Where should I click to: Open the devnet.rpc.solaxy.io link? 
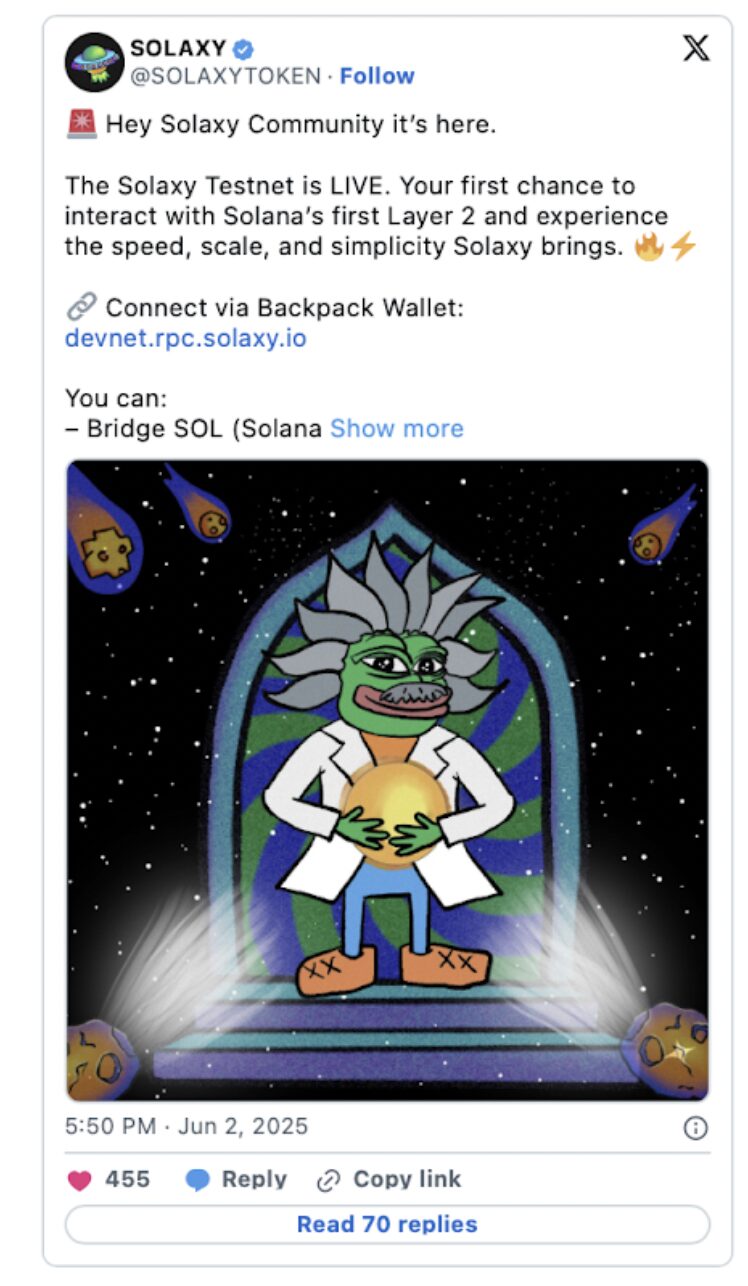(186, 338)
